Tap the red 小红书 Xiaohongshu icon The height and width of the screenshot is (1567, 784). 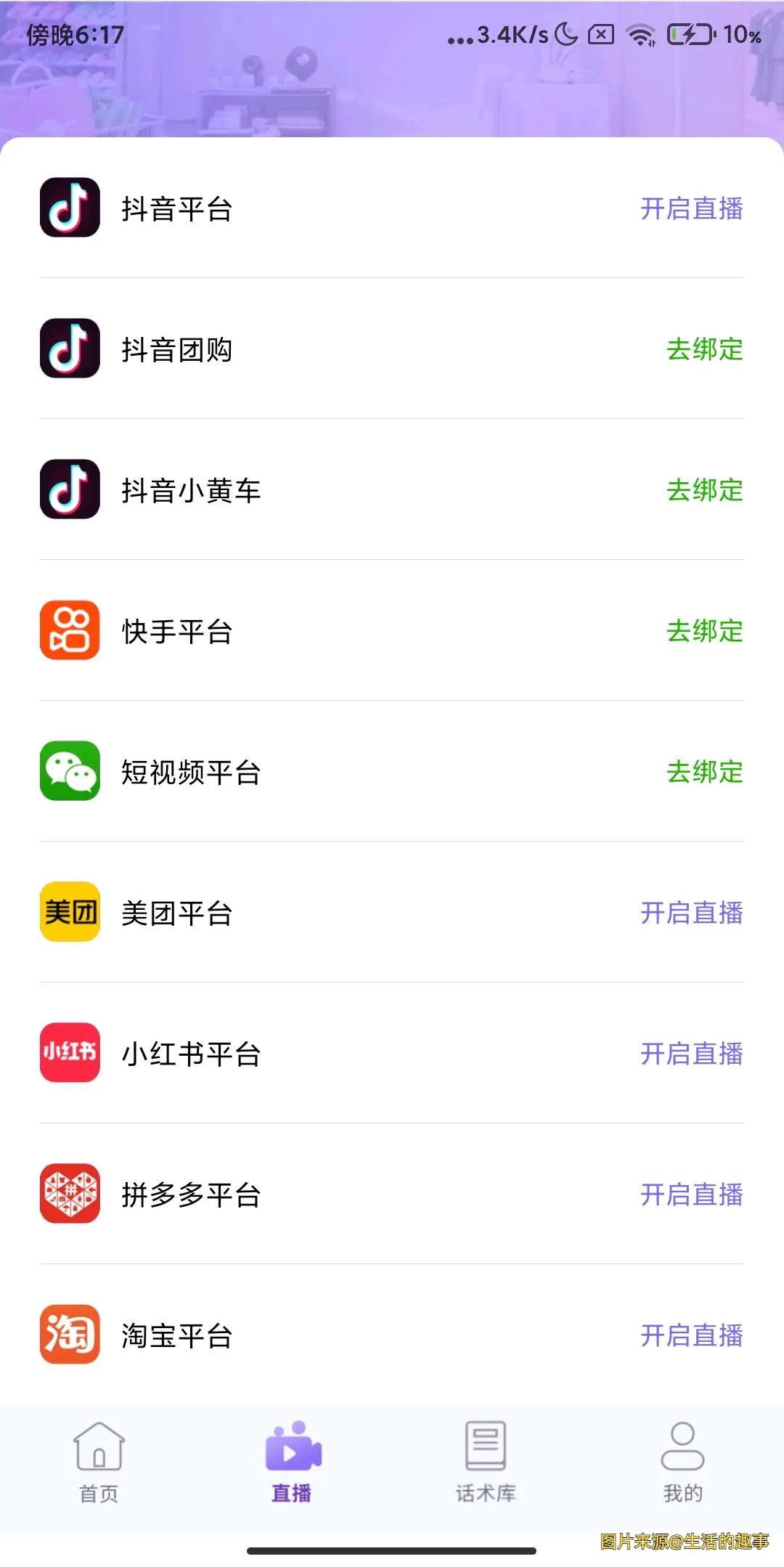click(69, 1053)
